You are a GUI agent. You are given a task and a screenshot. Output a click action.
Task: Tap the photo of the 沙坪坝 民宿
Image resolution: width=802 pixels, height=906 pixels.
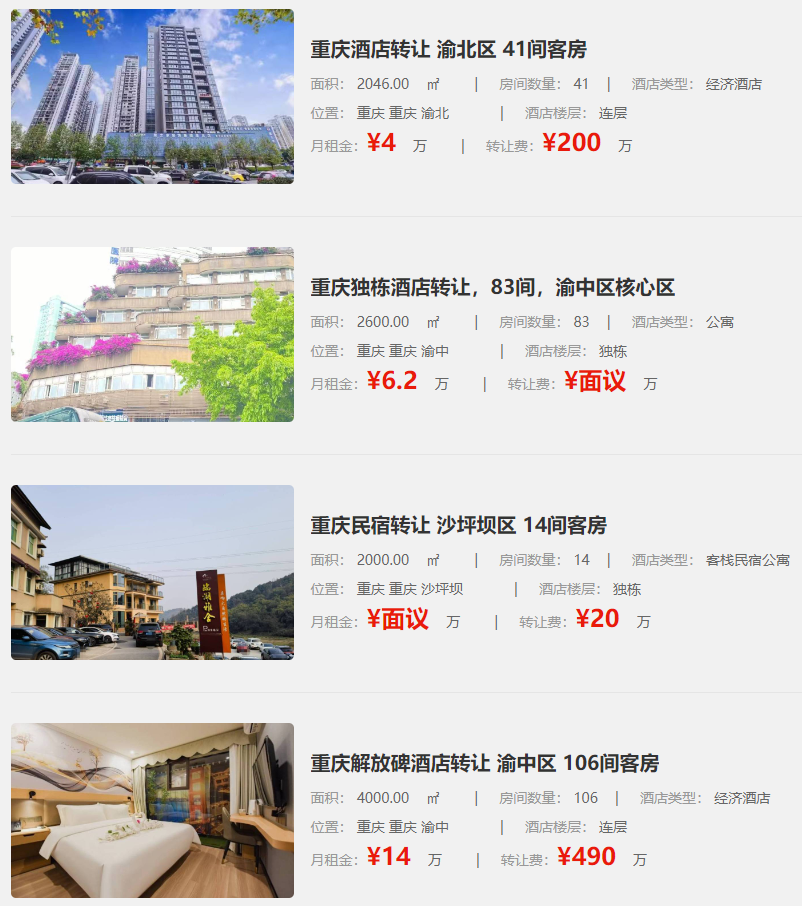tap(152, 573)
